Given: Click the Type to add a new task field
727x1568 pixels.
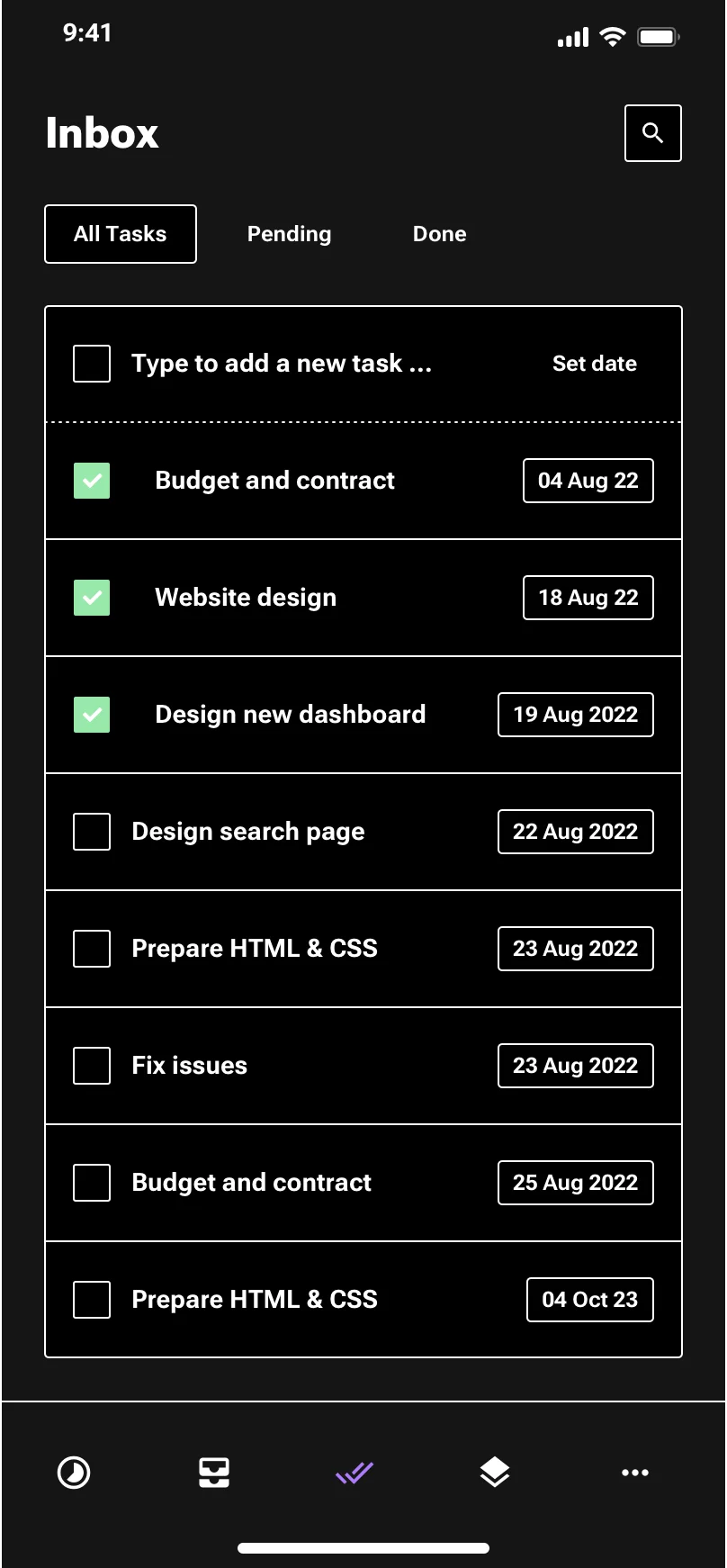Looking at the screenshot, I should coord(282,363).
